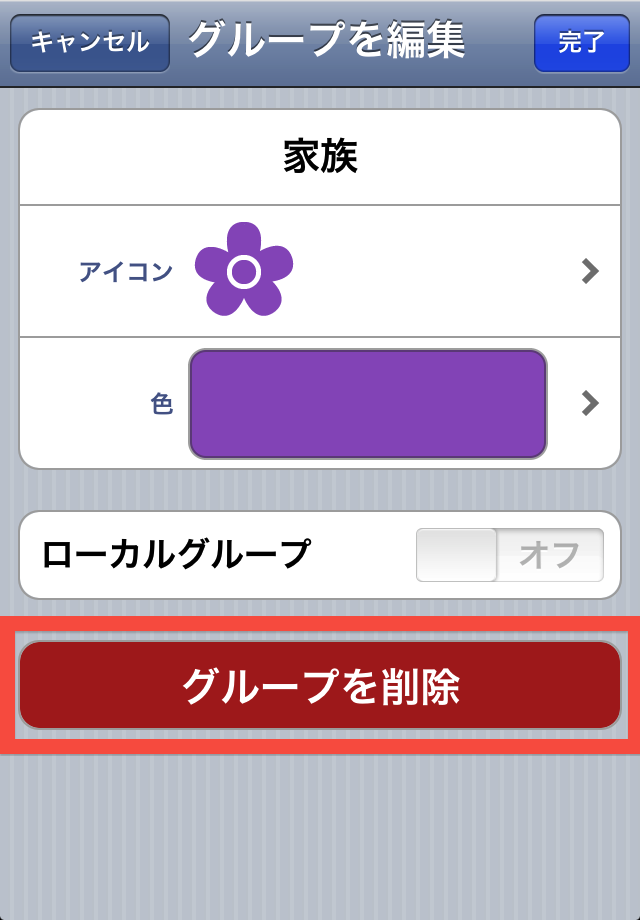Toggle the ローカルグループ switch
This screenshot has height=920, width=640.
click(509, 555)
